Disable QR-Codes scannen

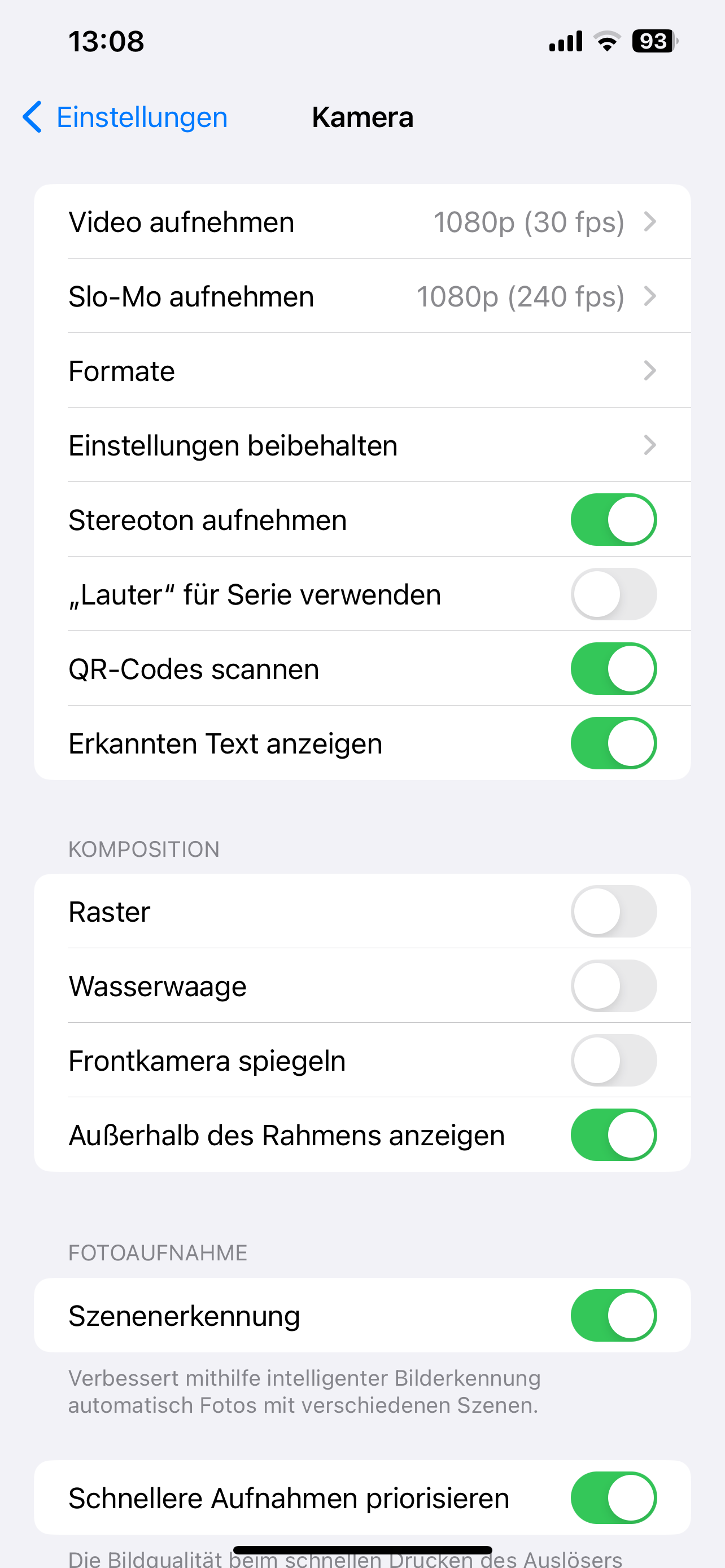(613, 669)
